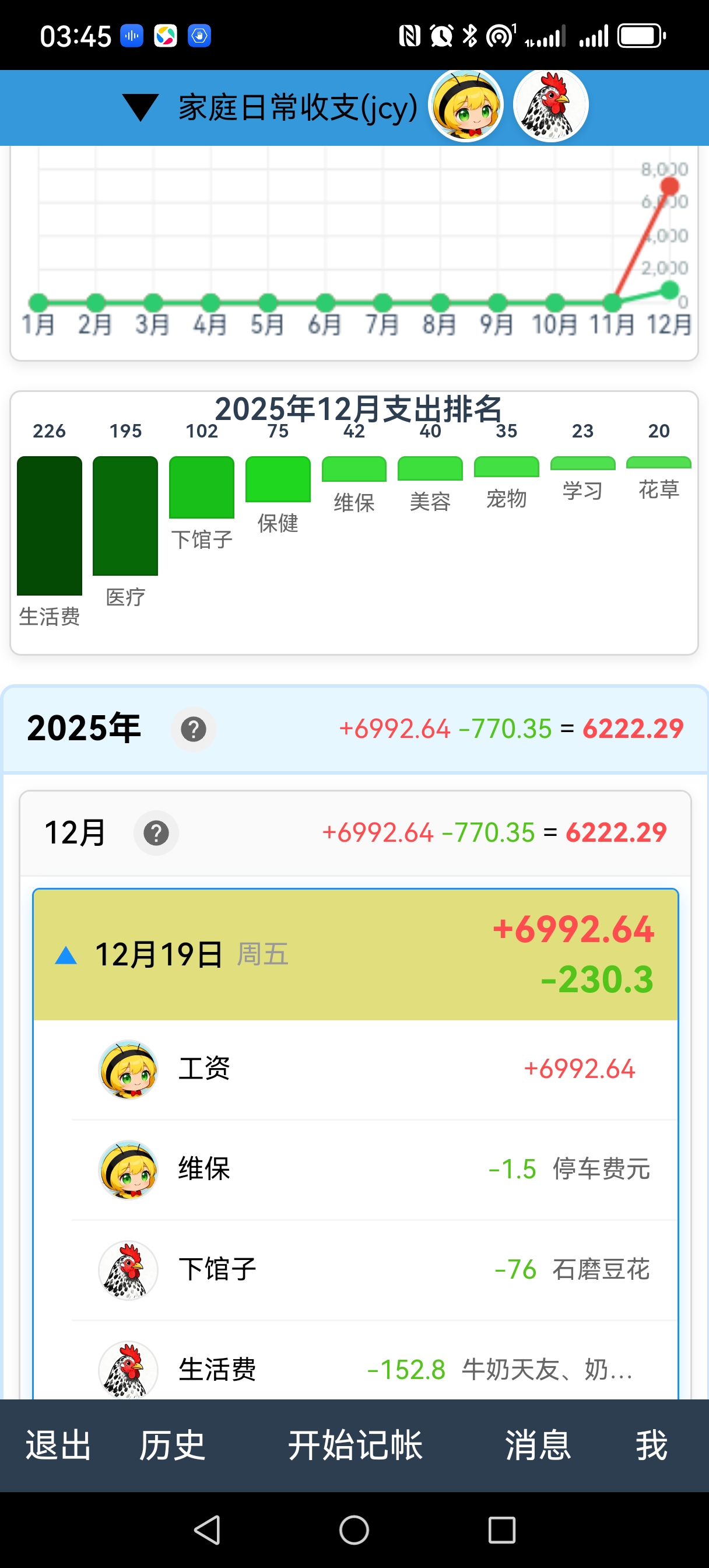This screenshot has height=1568, width=709.
Task: Go to the system home screen
Action: [354, 1529]
